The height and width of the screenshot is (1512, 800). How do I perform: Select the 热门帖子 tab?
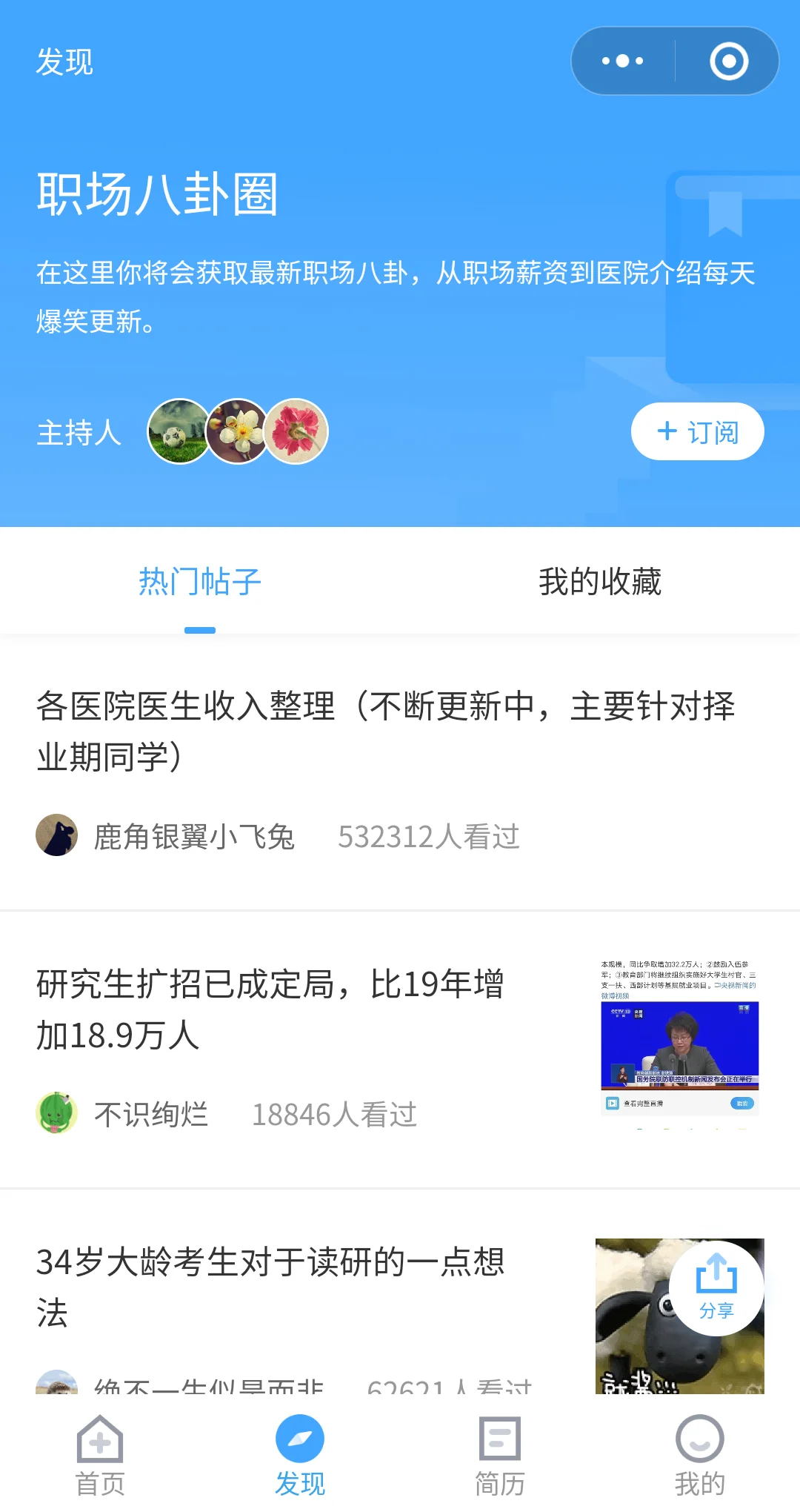[200, 582]
